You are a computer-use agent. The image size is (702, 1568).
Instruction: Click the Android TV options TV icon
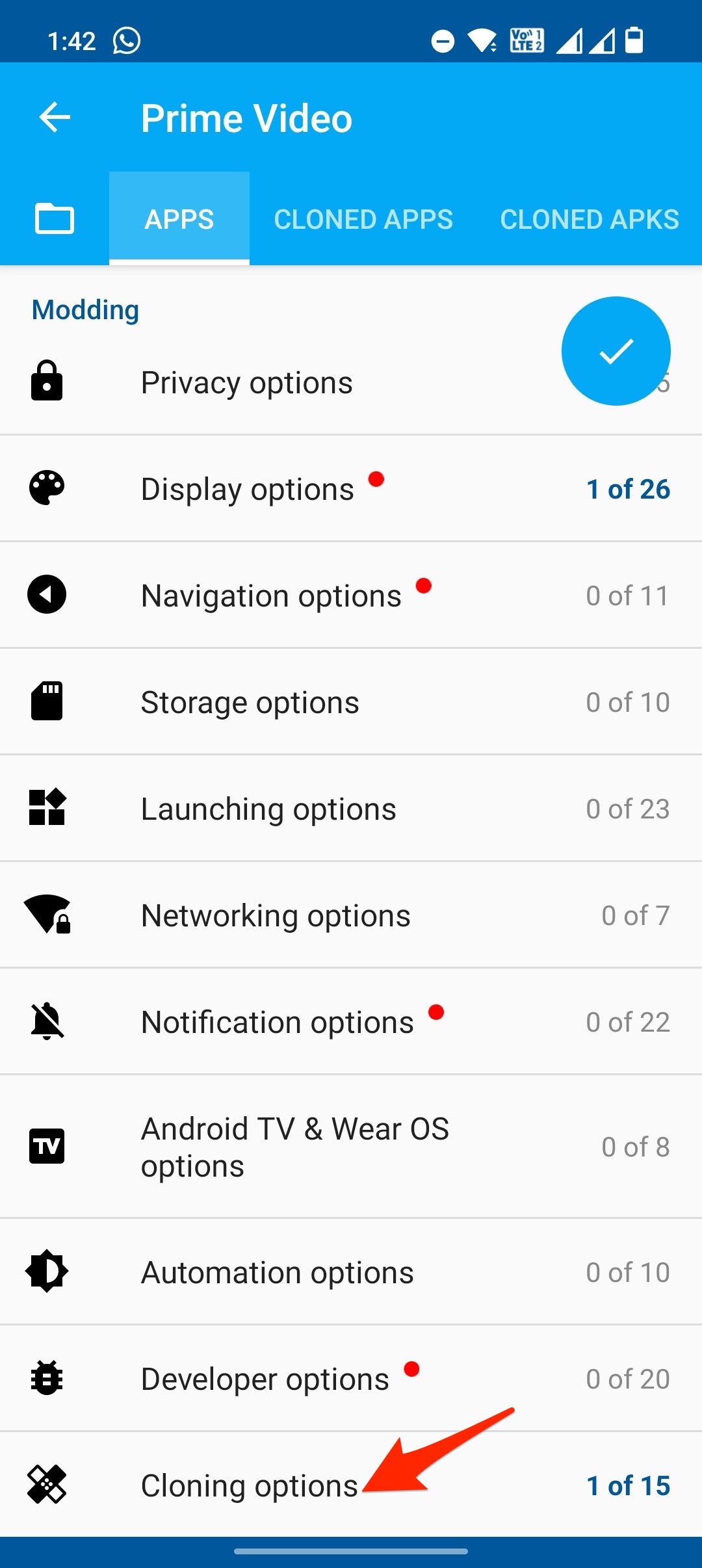point(47,1146)
